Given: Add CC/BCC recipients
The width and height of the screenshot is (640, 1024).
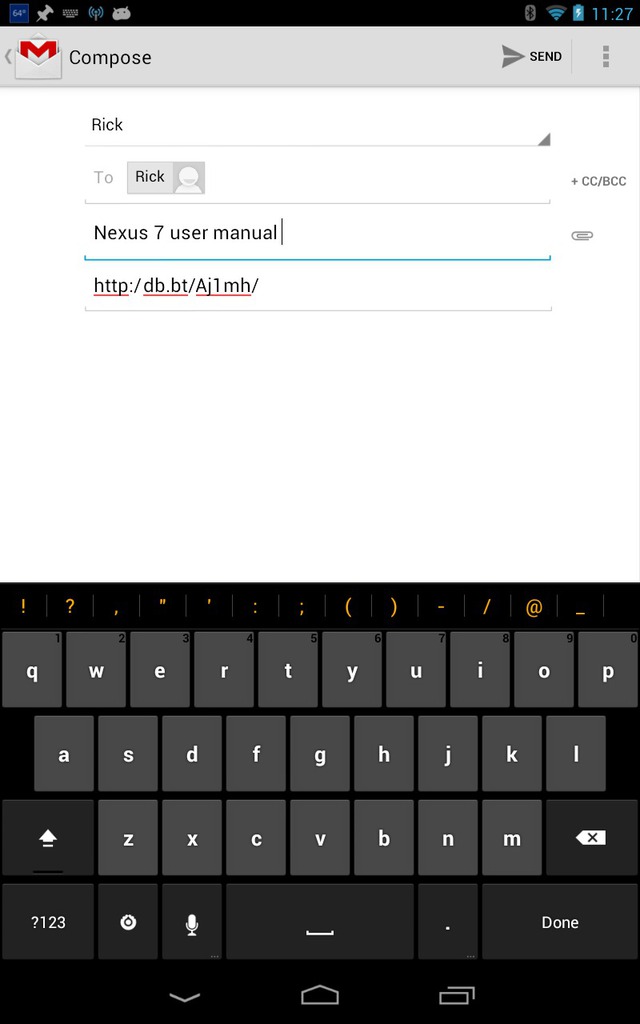Looking at the screenshot, I should pyautogui.click(x=598, y=182).
